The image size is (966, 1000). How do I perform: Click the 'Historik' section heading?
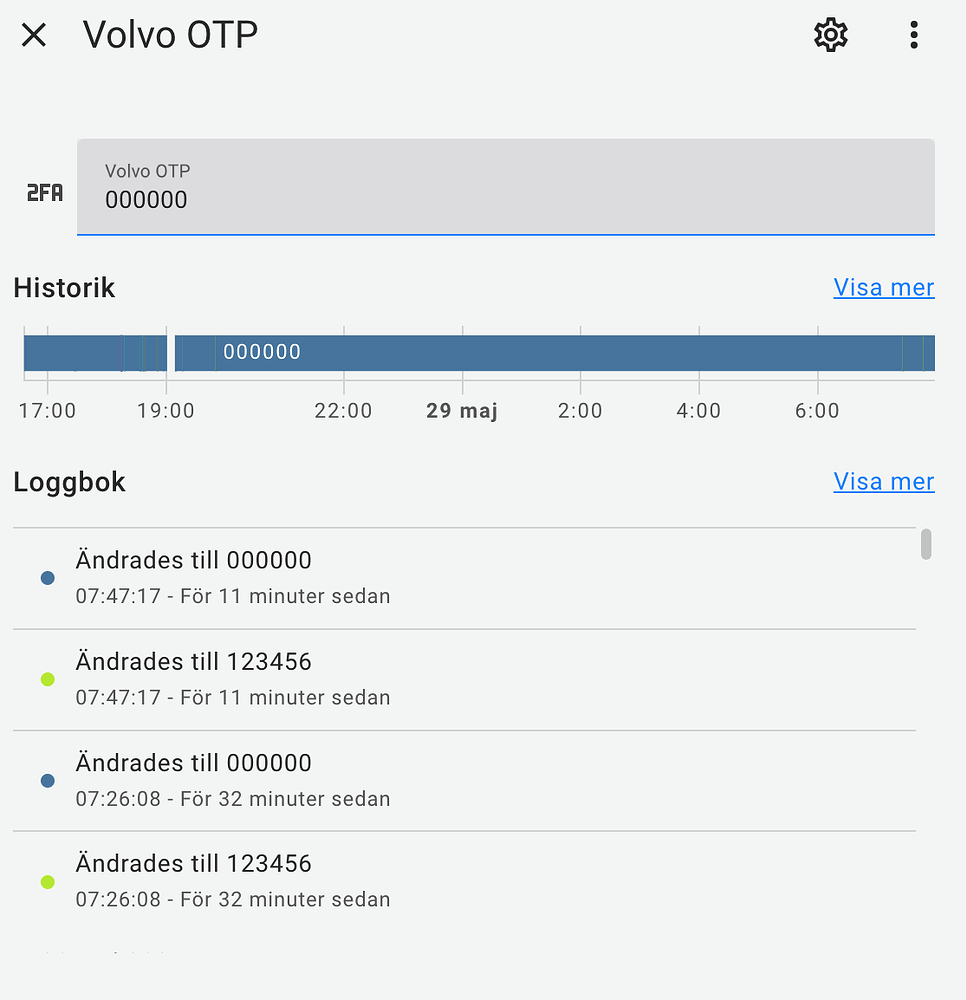click(64, 288)
